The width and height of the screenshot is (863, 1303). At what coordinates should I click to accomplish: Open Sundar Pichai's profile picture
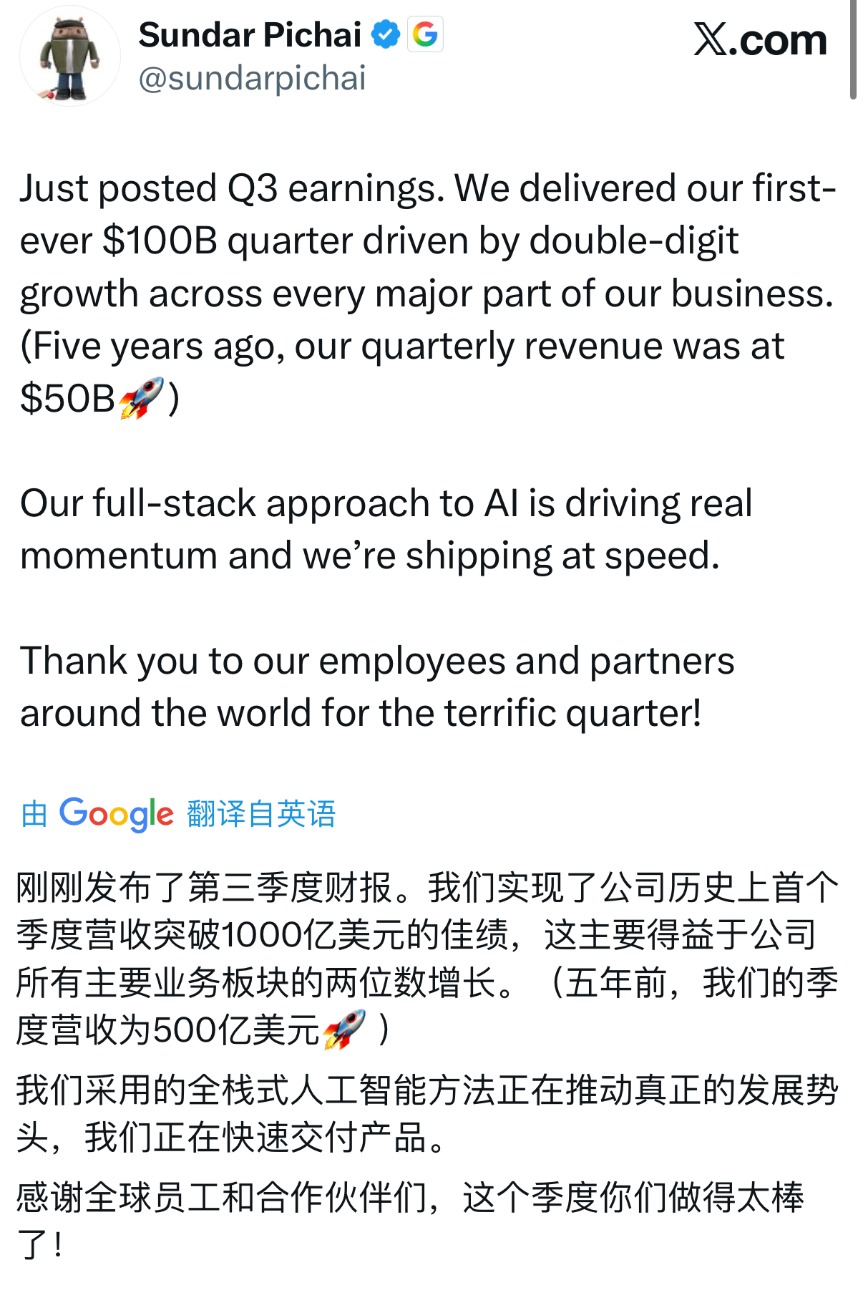[x=70, y=55]
